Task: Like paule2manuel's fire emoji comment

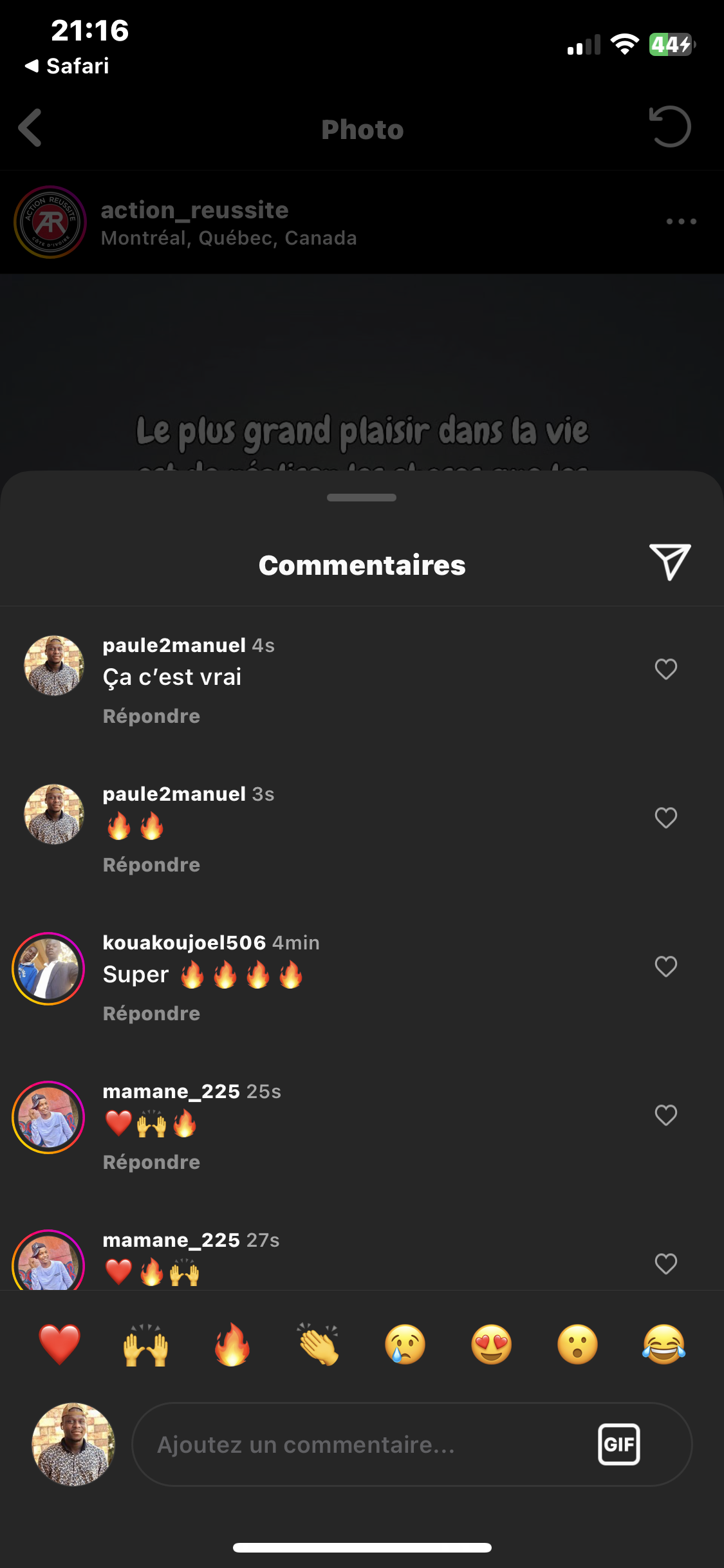Action: (665, 818)
